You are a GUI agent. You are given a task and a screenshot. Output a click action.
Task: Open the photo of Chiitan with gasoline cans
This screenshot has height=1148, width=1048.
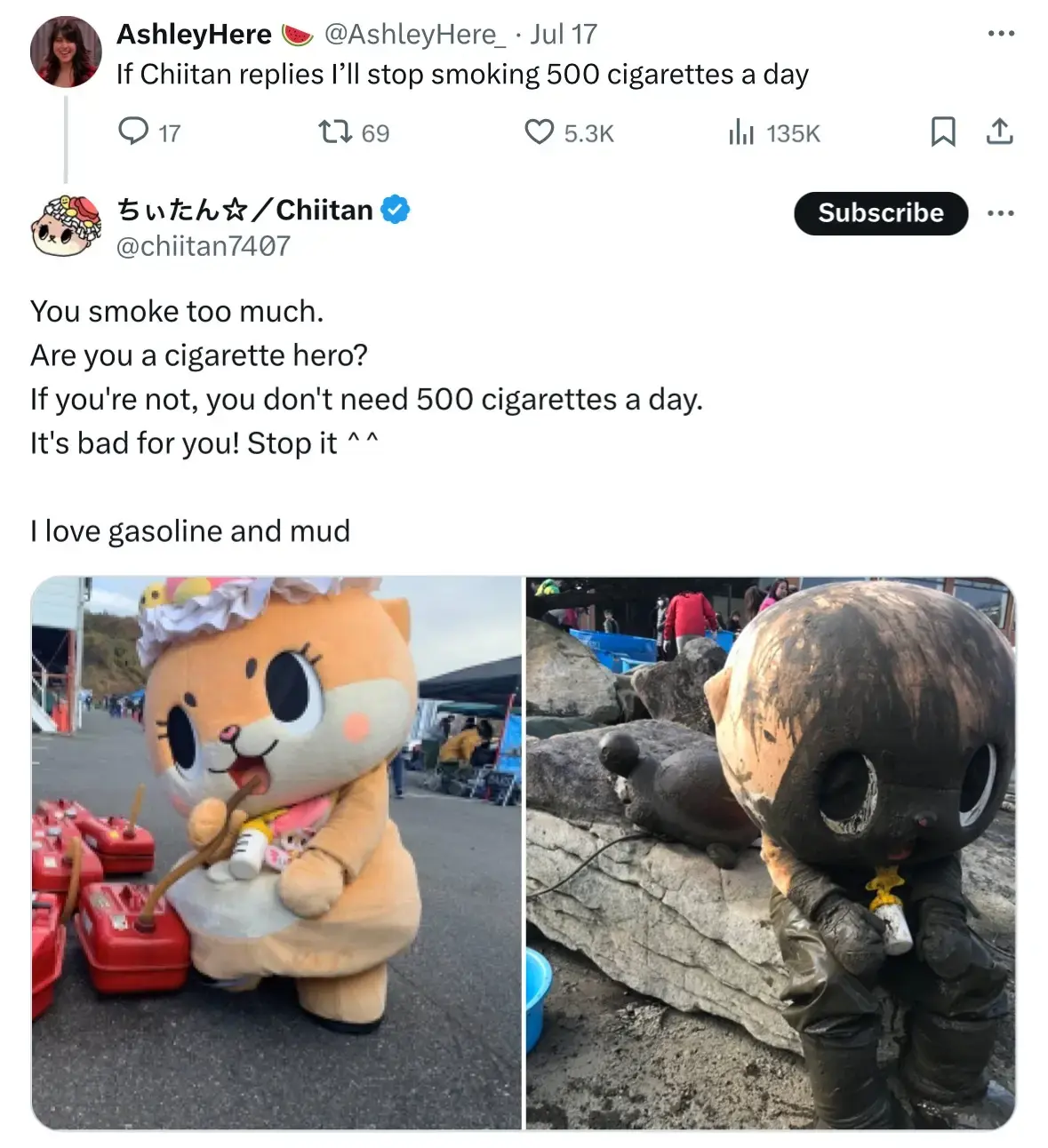276,853
